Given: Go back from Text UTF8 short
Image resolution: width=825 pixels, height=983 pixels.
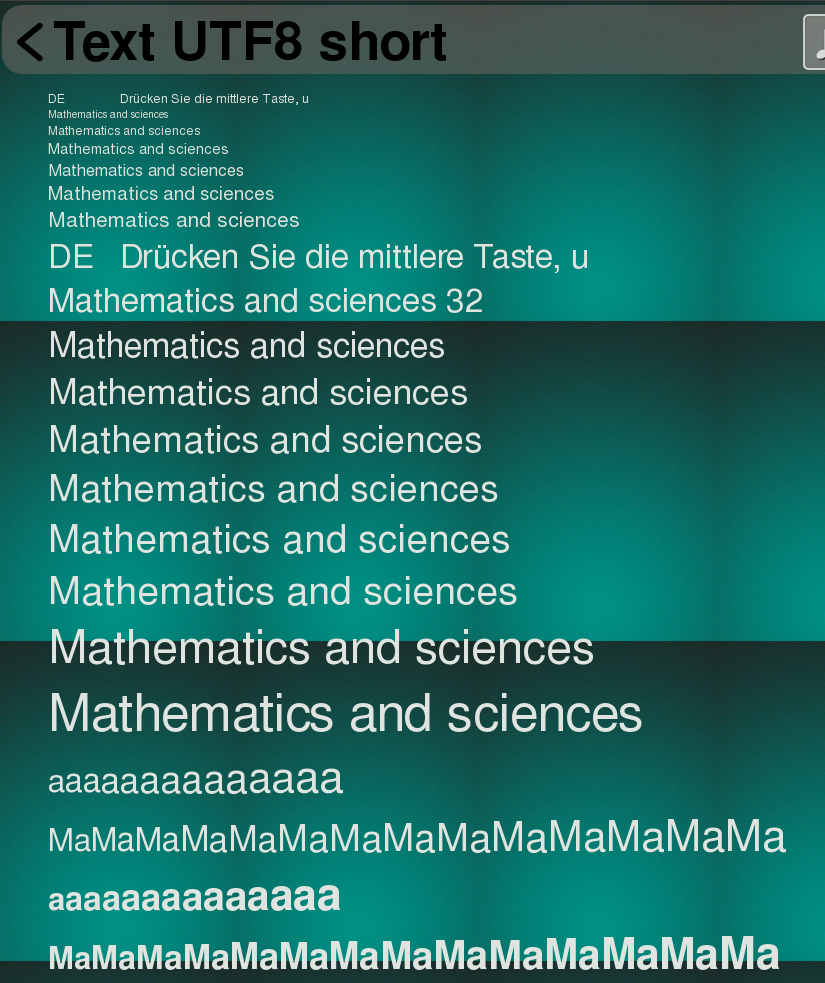Looking at the screenshot, I should (31, 42).
